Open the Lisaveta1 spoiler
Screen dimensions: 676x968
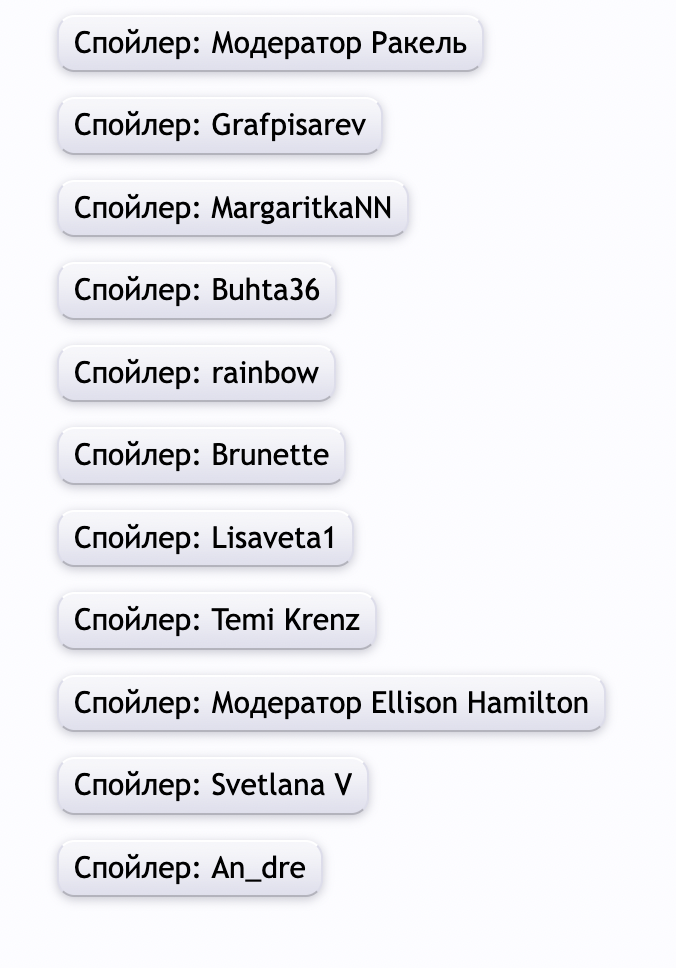pyautogui.click(x=205, y=538)
